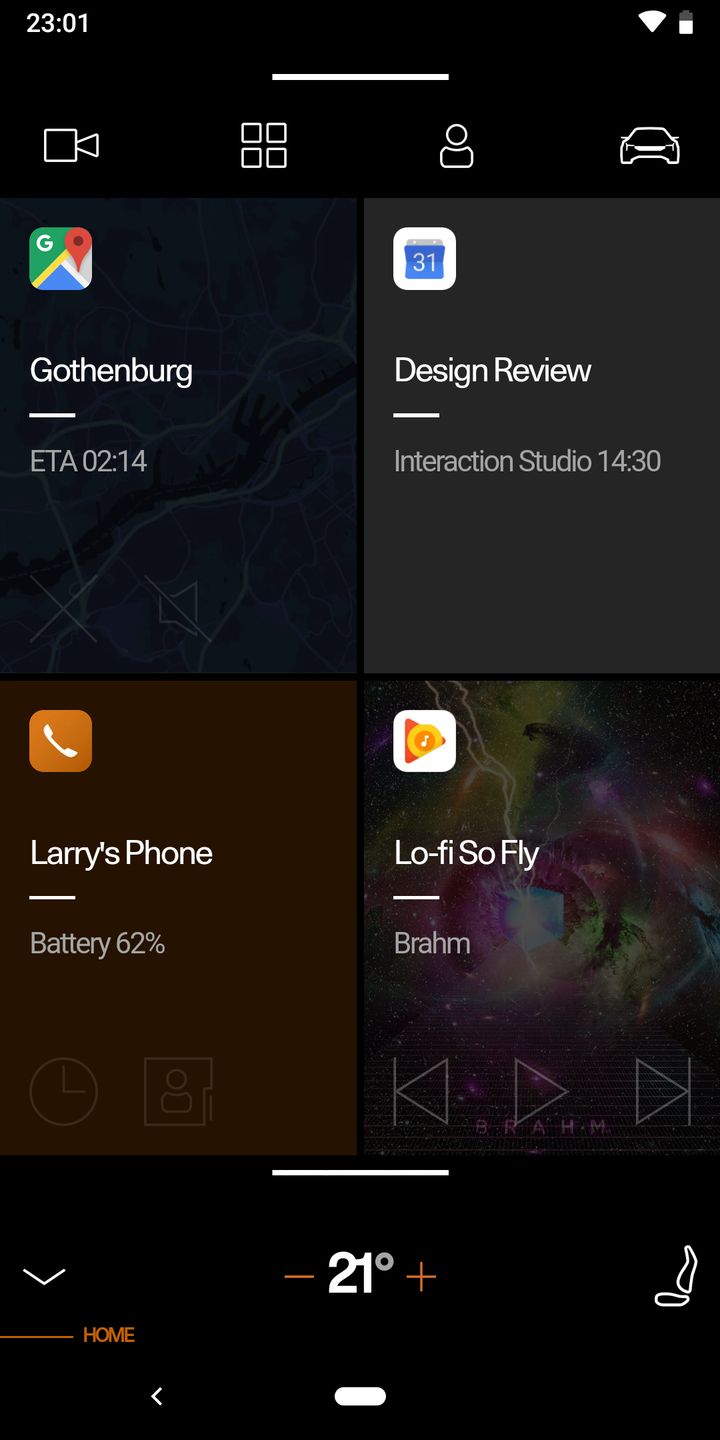The width and height of the screenshot is (720, 1440).
Task: Open the app grid
Action: pyautogui.click(x=264, y=146)
